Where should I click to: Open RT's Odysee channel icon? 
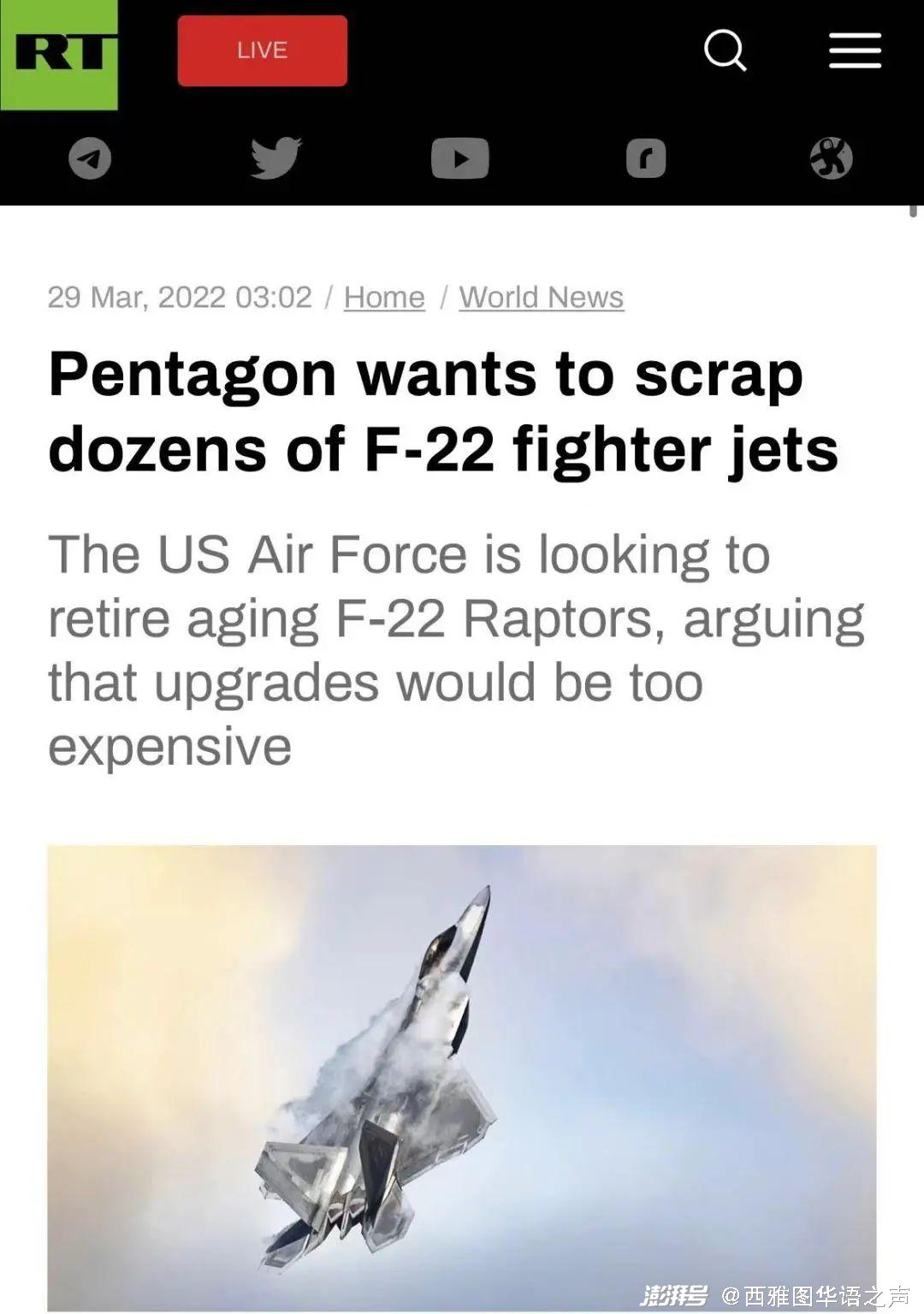[x=831, y=158]
